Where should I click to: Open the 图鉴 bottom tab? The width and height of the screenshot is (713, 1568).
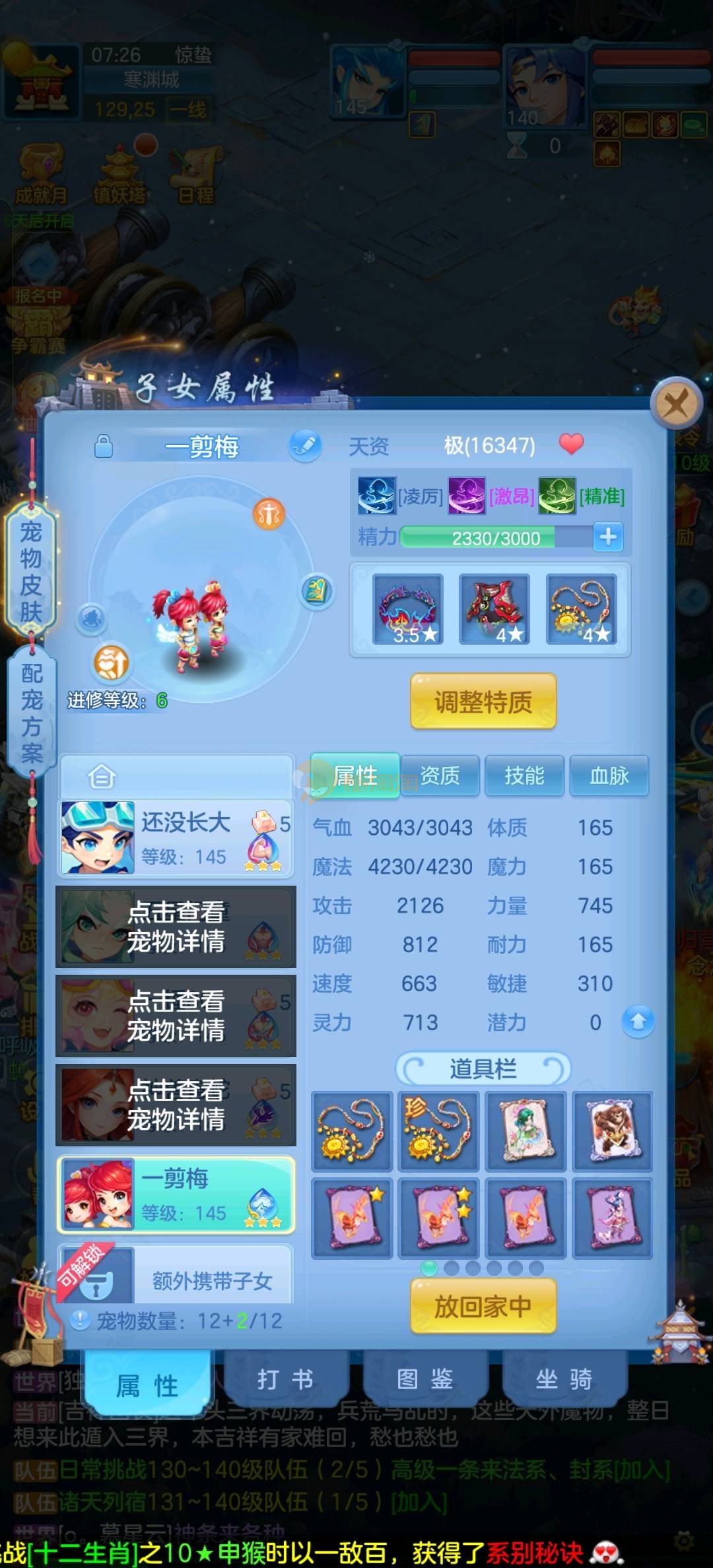(x=424, y=1379)
